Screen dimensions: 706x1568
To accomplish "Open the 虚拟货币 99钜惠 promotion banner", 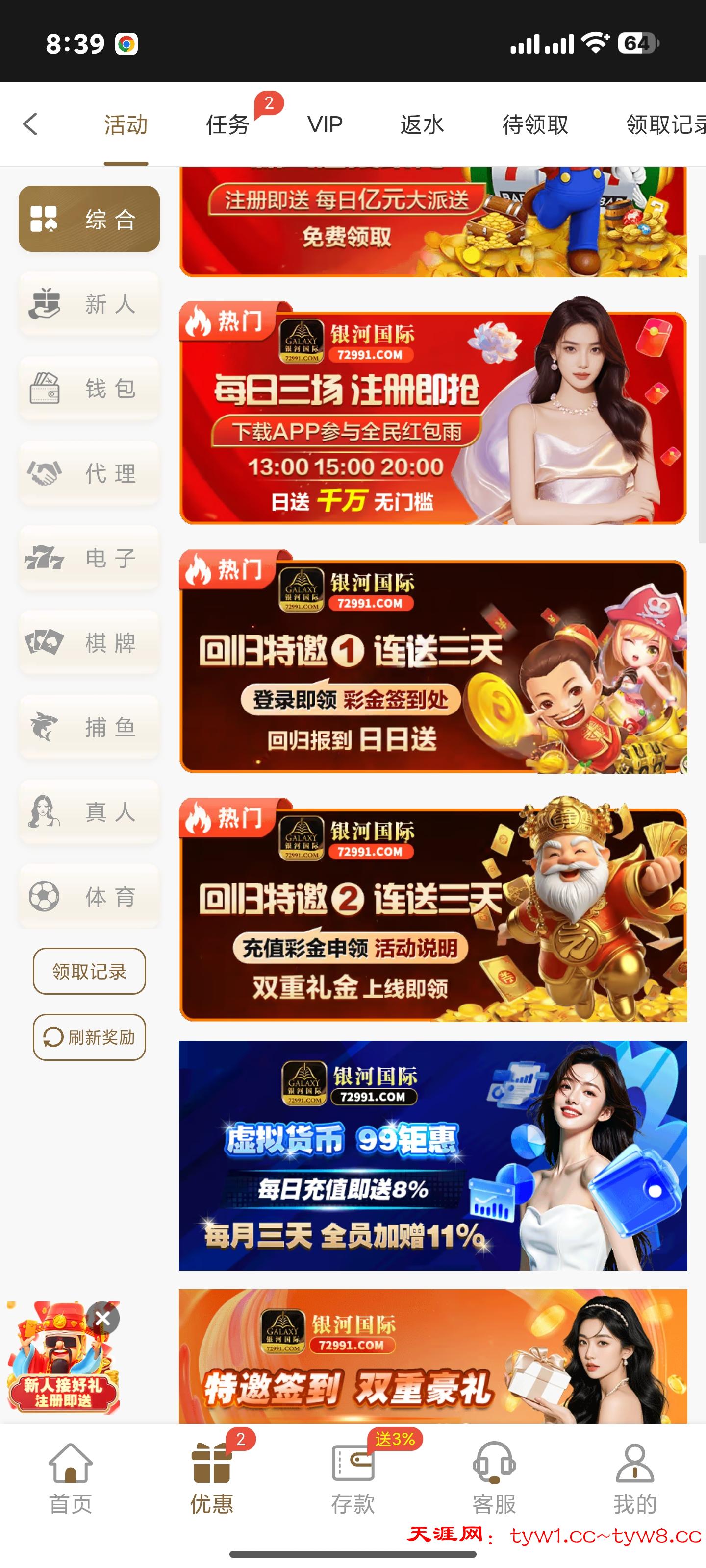I will (432, 1155).
